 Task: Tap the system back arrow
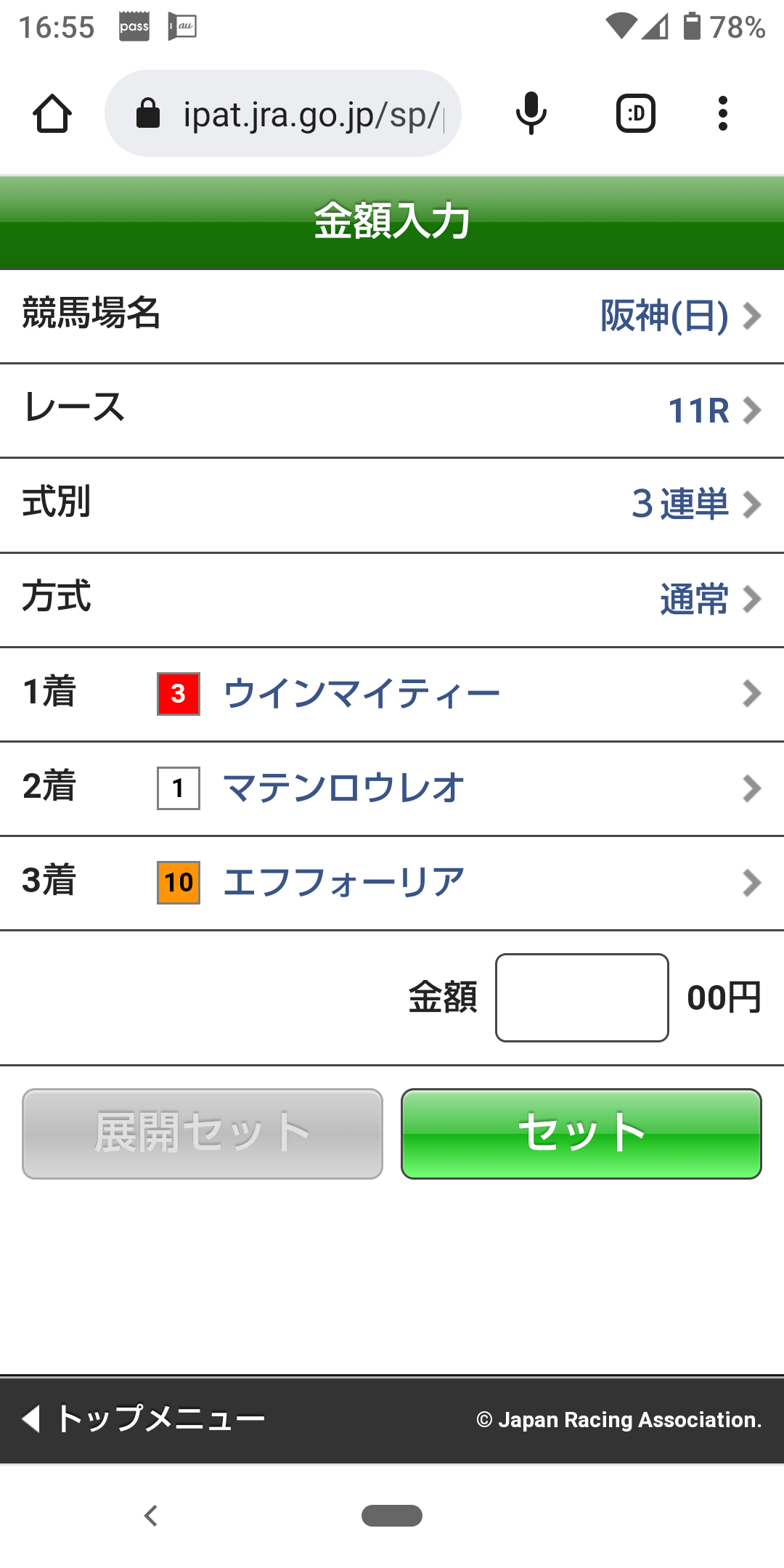pos(151,1516)
